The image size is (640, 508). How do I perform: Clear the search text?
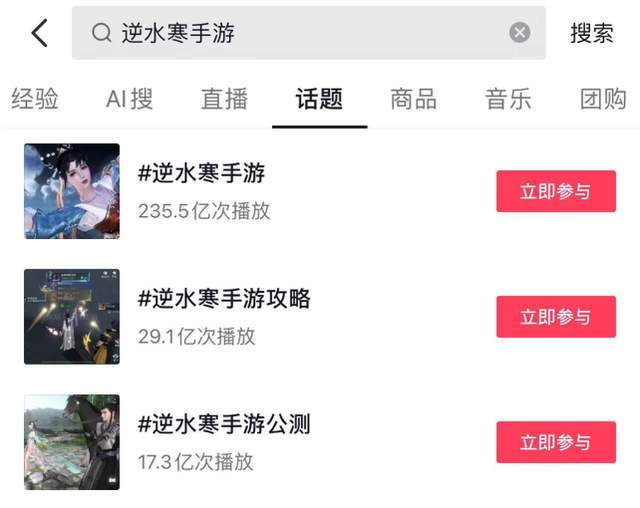click(520, 33)
